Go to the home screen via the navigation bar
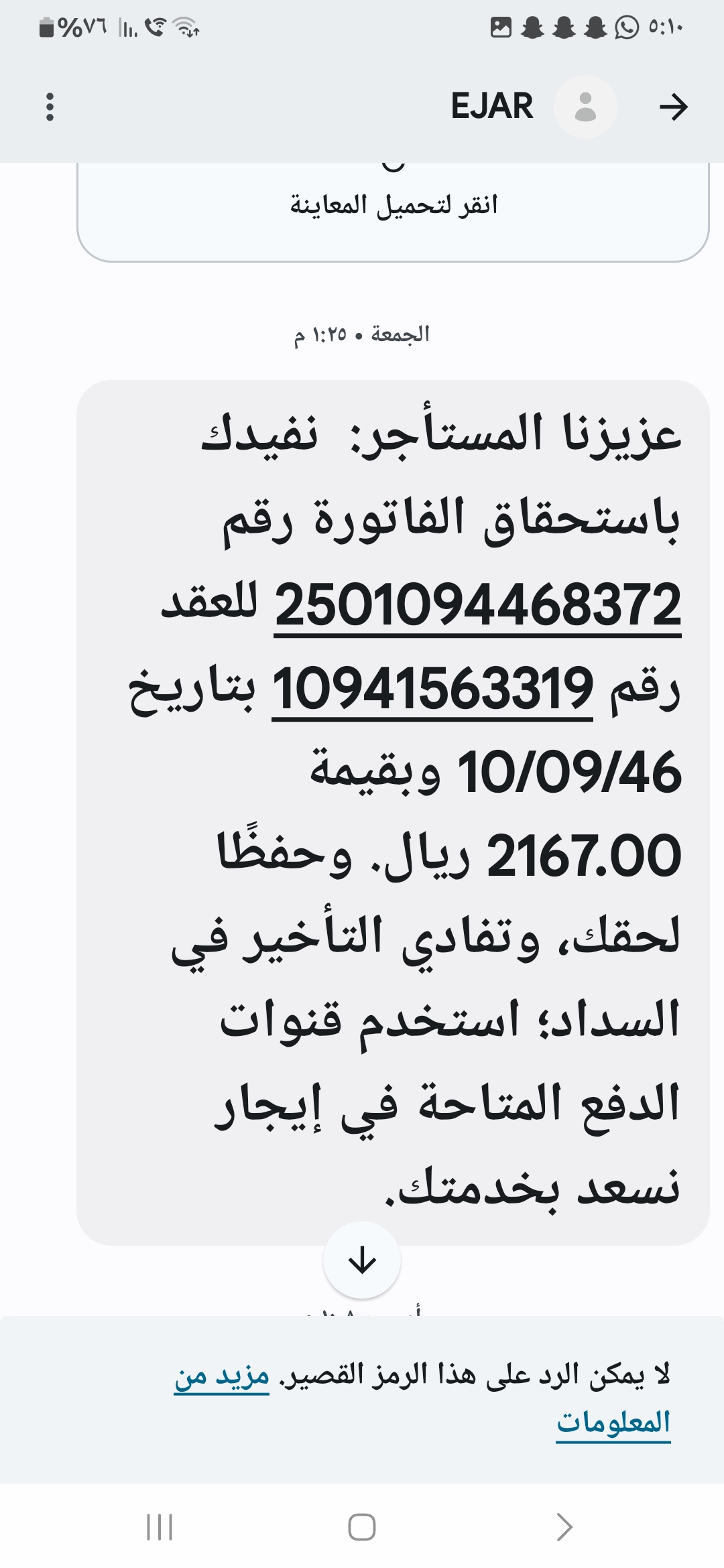The height and width of the screenshot is (1568, 724). coord(362,1527)
